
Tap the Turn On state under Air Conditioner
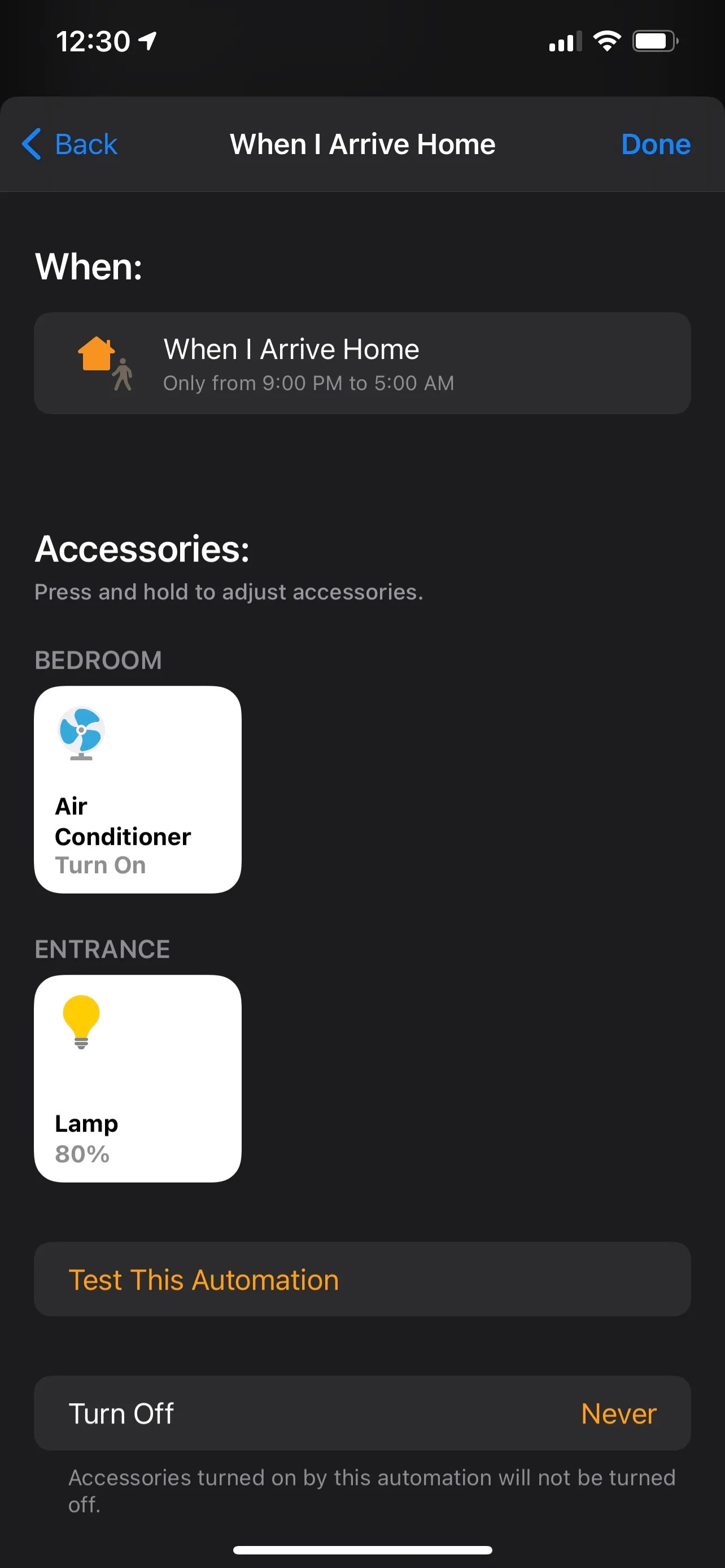pyautogui.click(x=100, y=865)
